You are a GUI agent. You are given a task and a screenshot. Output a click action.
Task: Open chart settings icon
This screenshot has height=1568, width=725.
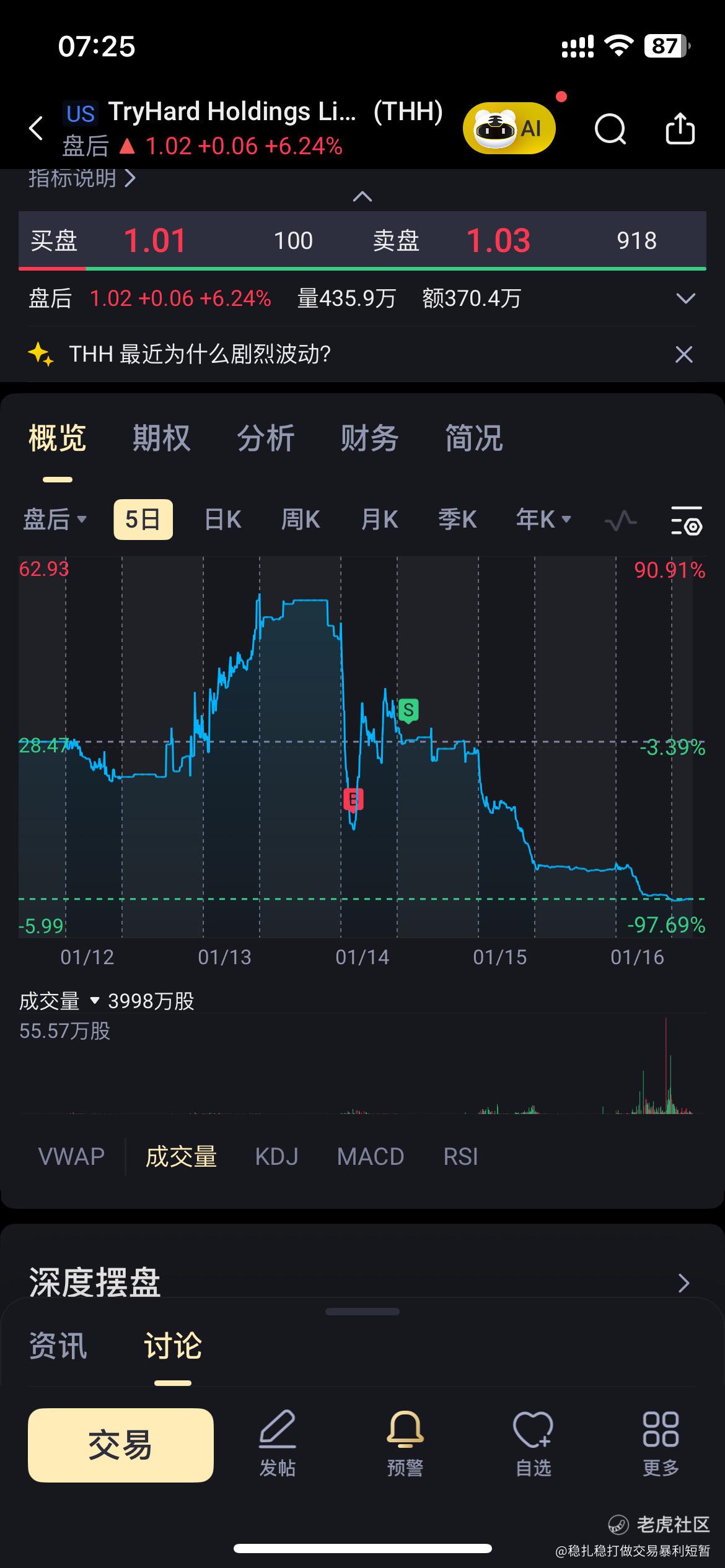click(x=687, y=520)
